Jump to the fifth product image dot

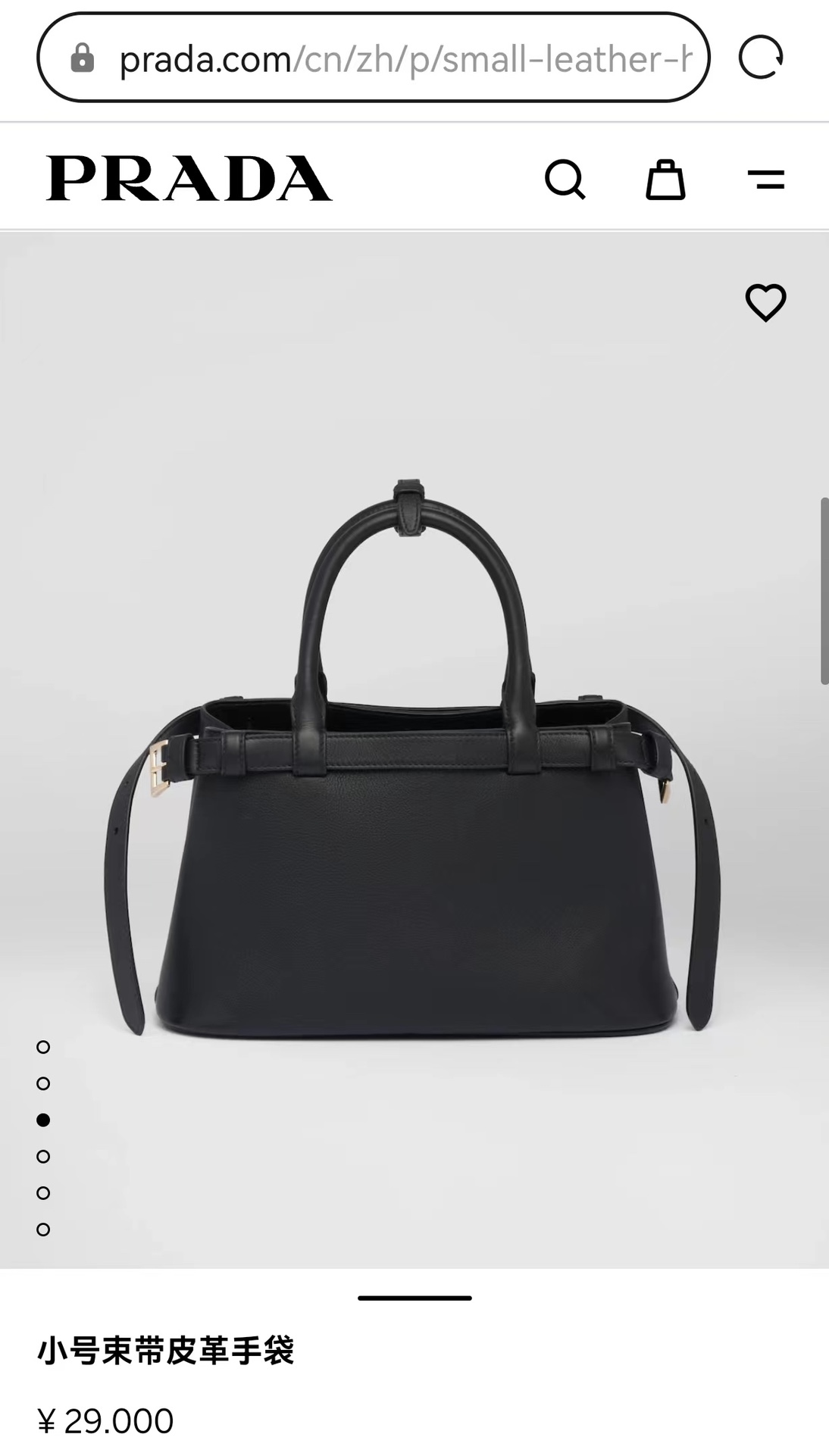(43, 1192)
